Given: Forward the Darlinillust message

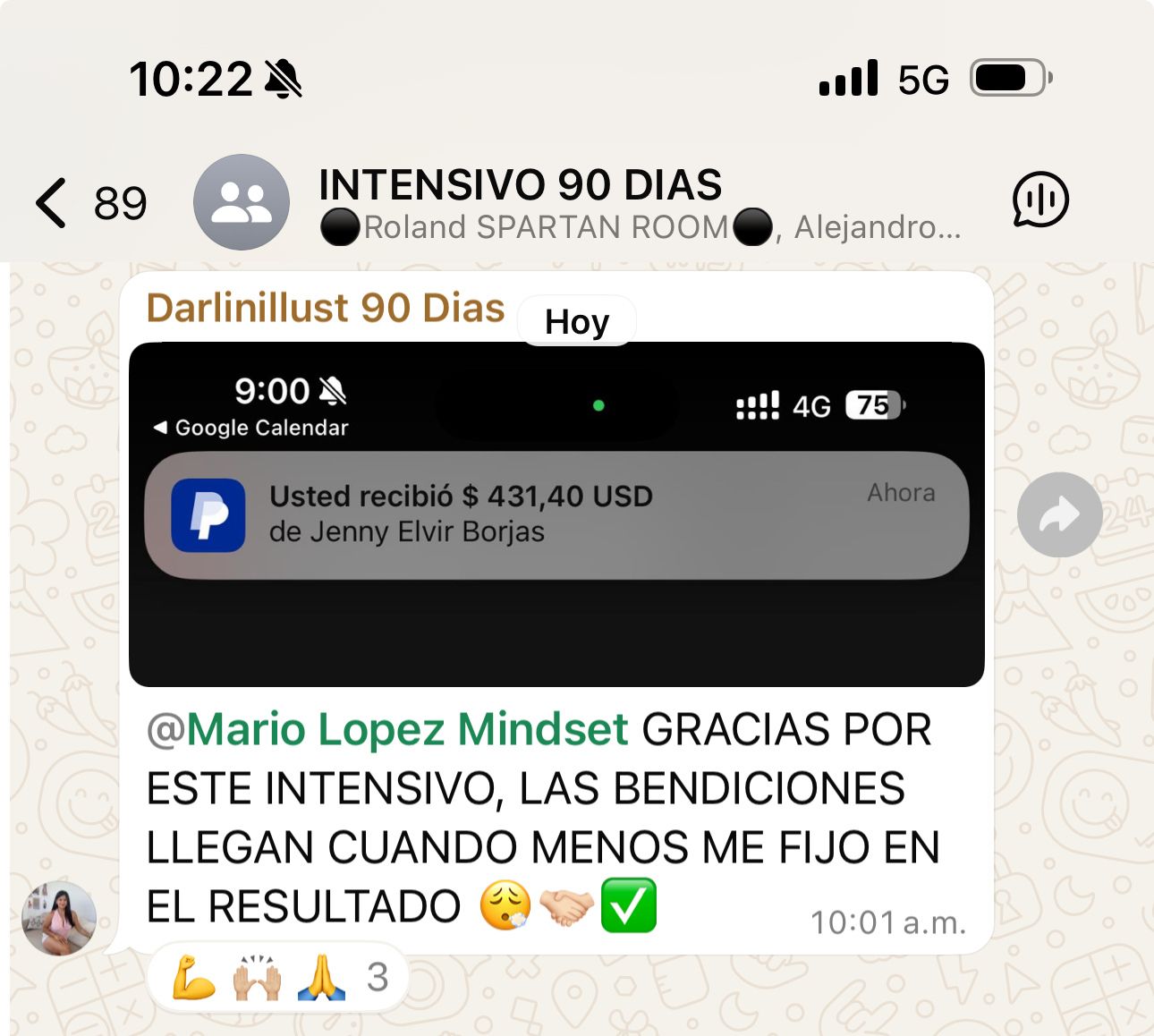Looking at the screenshot, I should (1059, 514).
